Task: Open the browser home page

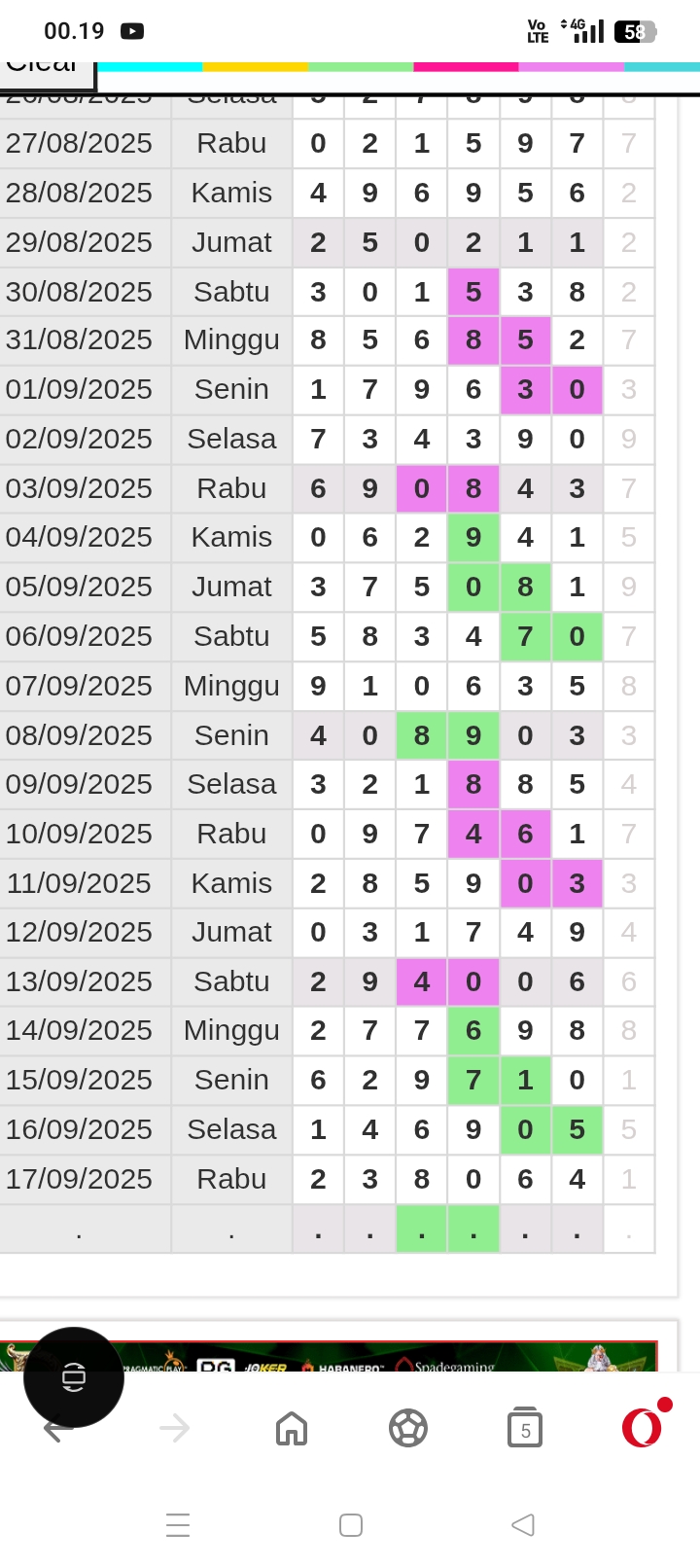Action: tap(292, 1429)
